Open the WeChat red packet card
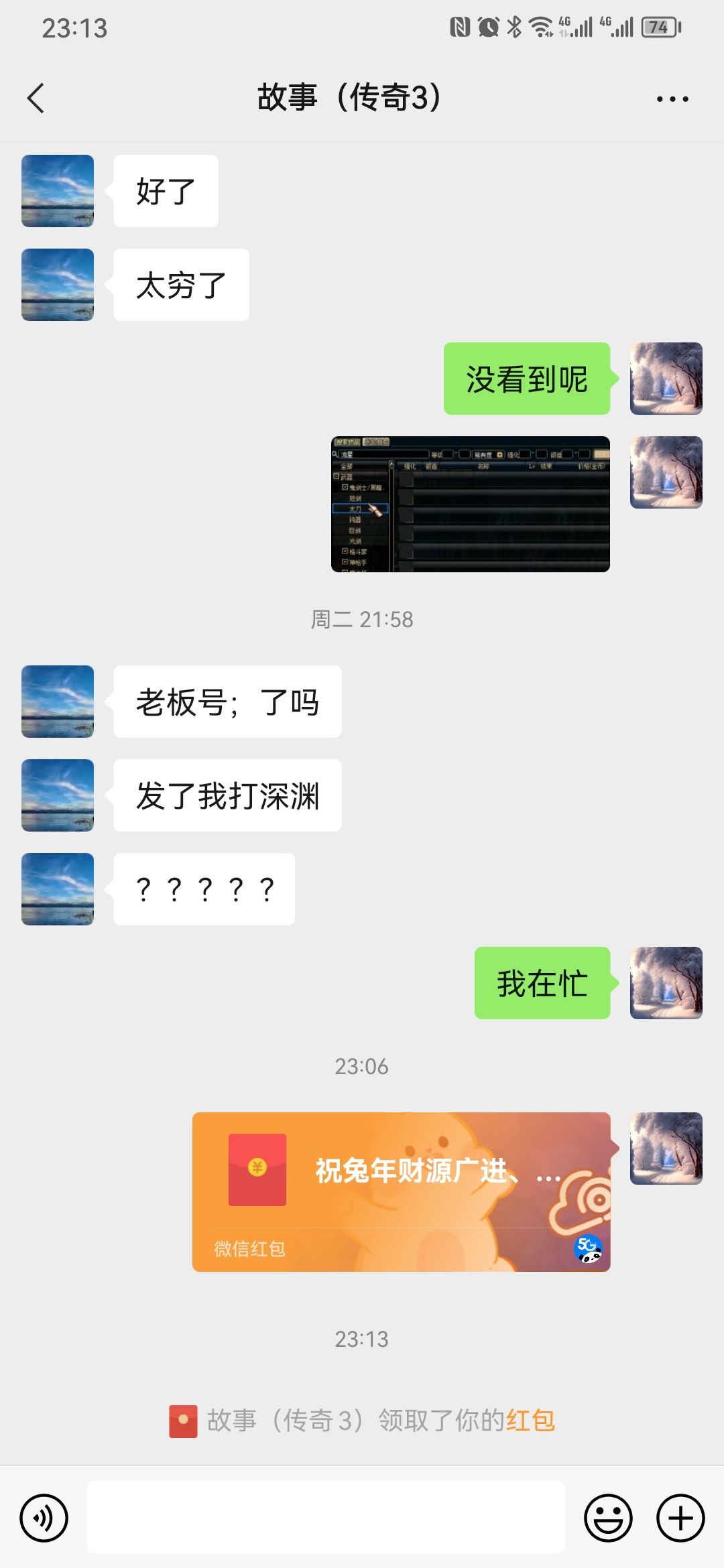This screenshot has width=724, height=1568. [401, 1191]
